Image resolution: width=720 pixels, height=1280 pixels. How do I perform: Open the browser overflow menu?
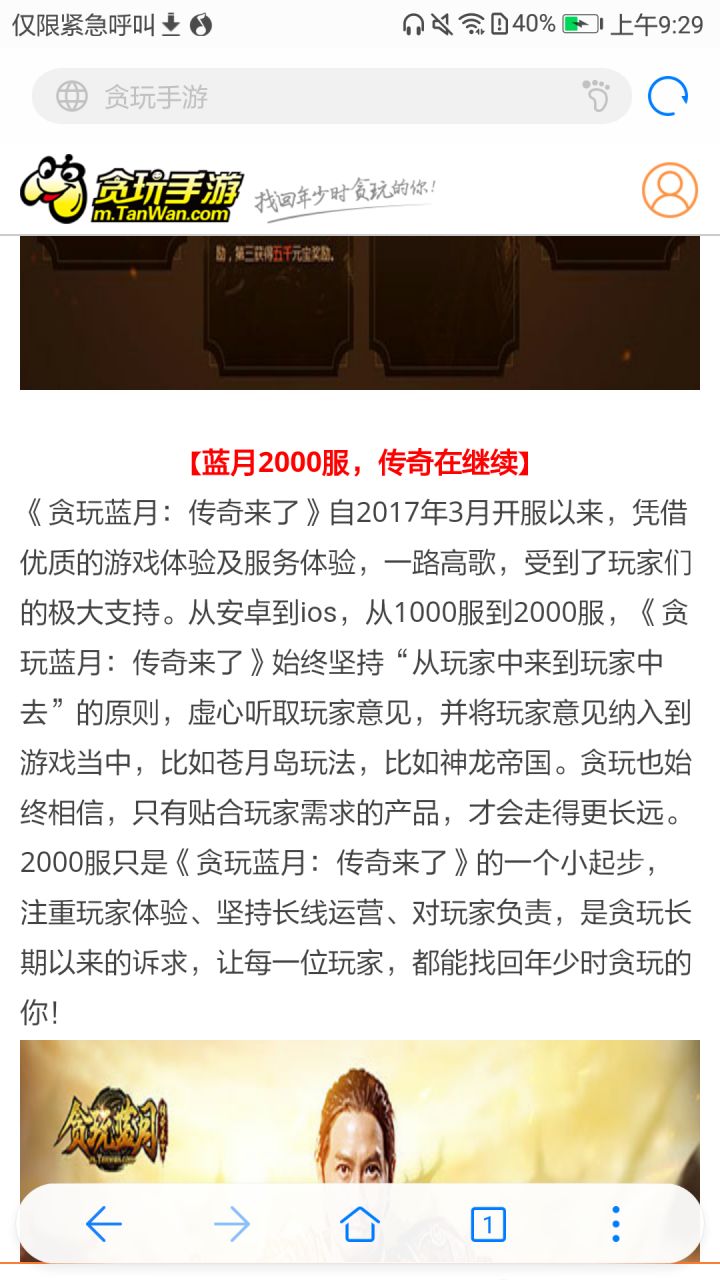tap(616, 1224)
